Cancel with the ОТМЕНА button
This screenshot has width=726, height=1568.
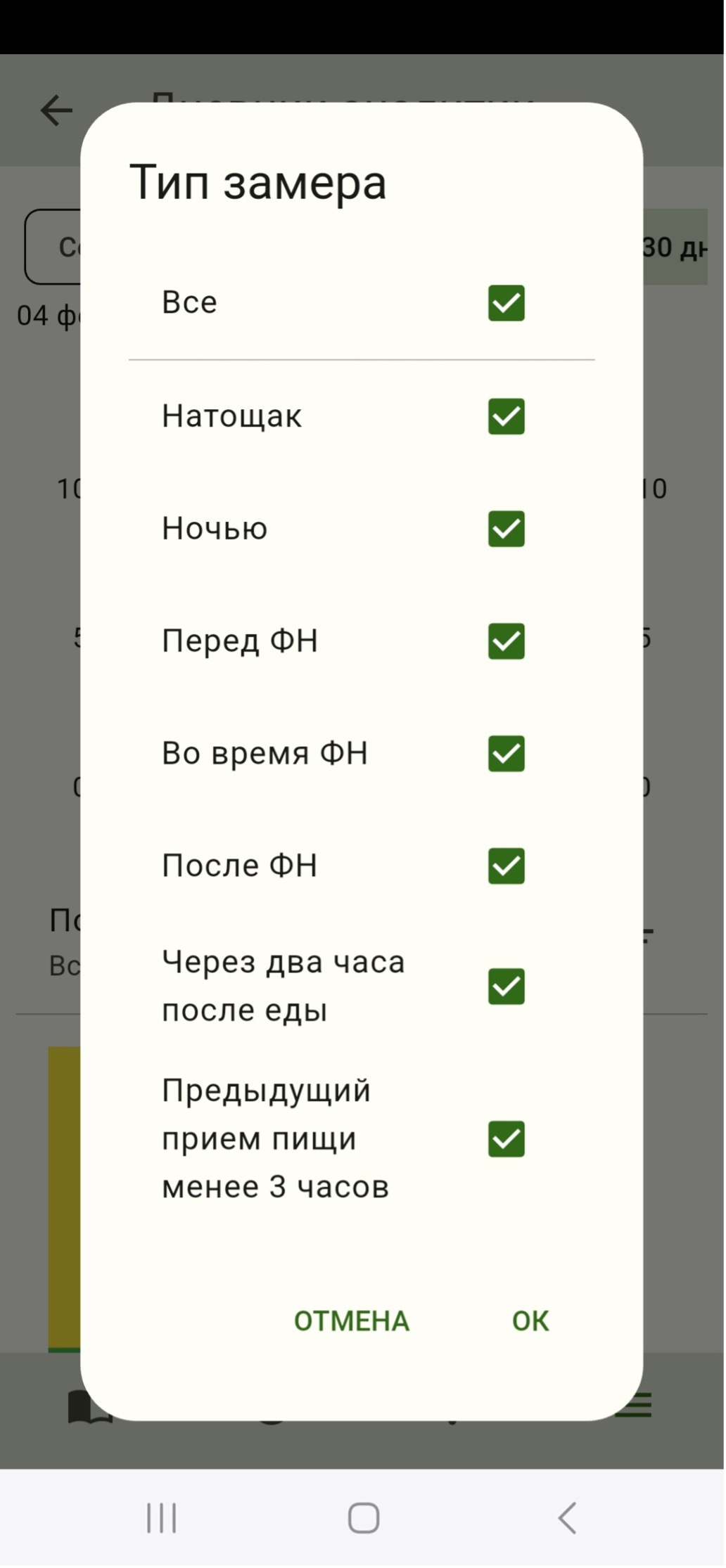pos(352,1321)
